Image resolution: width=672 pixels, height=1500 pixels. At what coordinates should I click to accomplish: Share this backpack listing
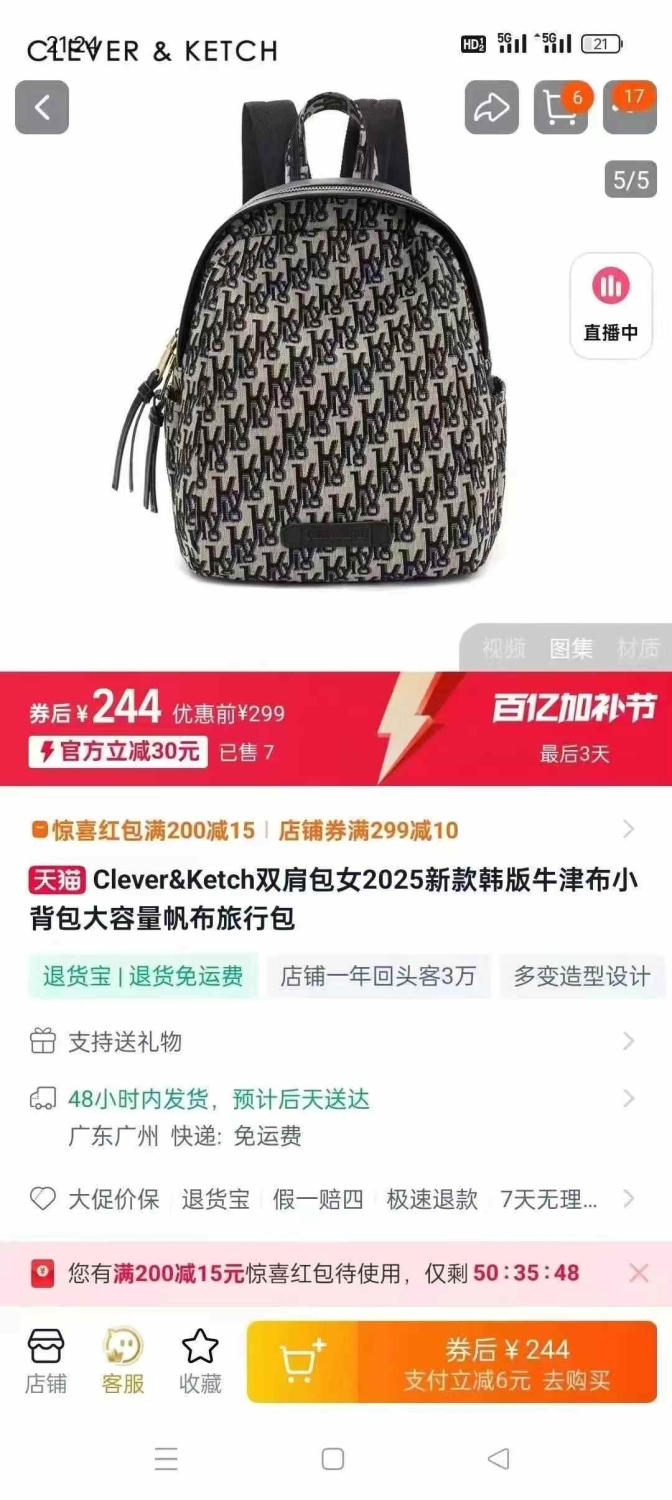pyautogui.click(x=492, y=107)
